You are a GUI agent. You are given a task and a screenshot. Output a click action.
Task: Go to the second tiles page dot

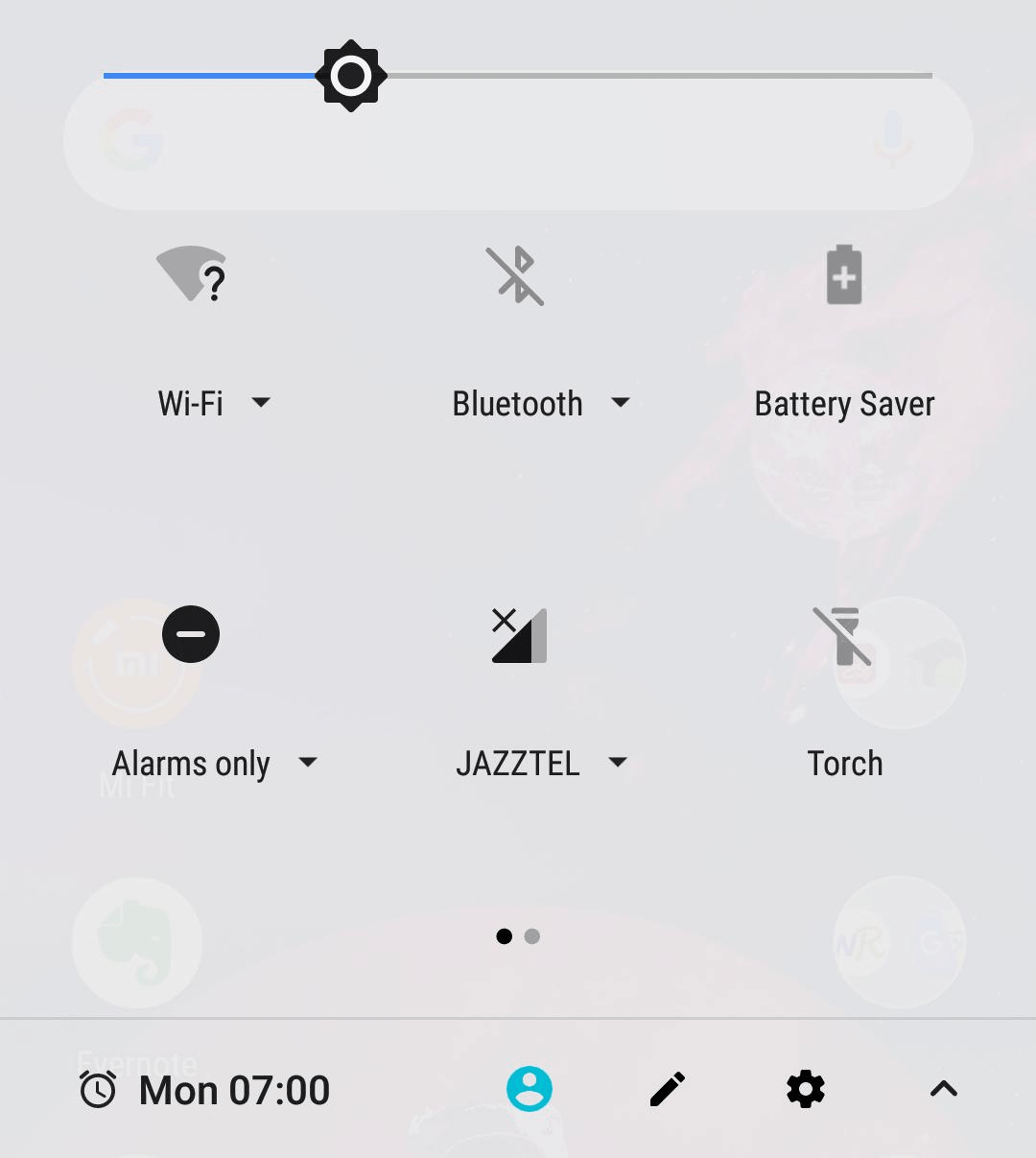pyautogui.click(x=532, y=936)
